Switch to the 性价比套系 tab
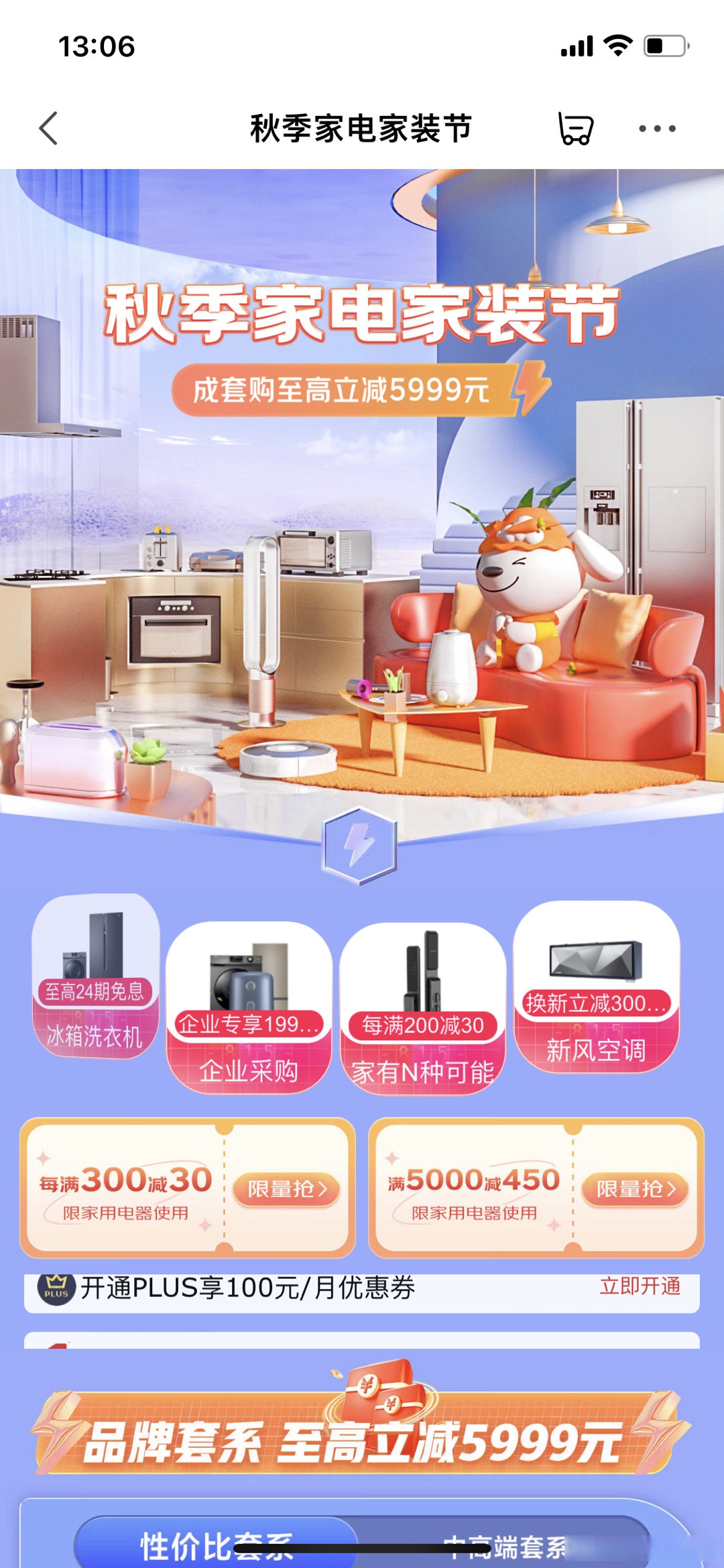Viewport: 724px width, 1568px height. (x=217, y=1545)
